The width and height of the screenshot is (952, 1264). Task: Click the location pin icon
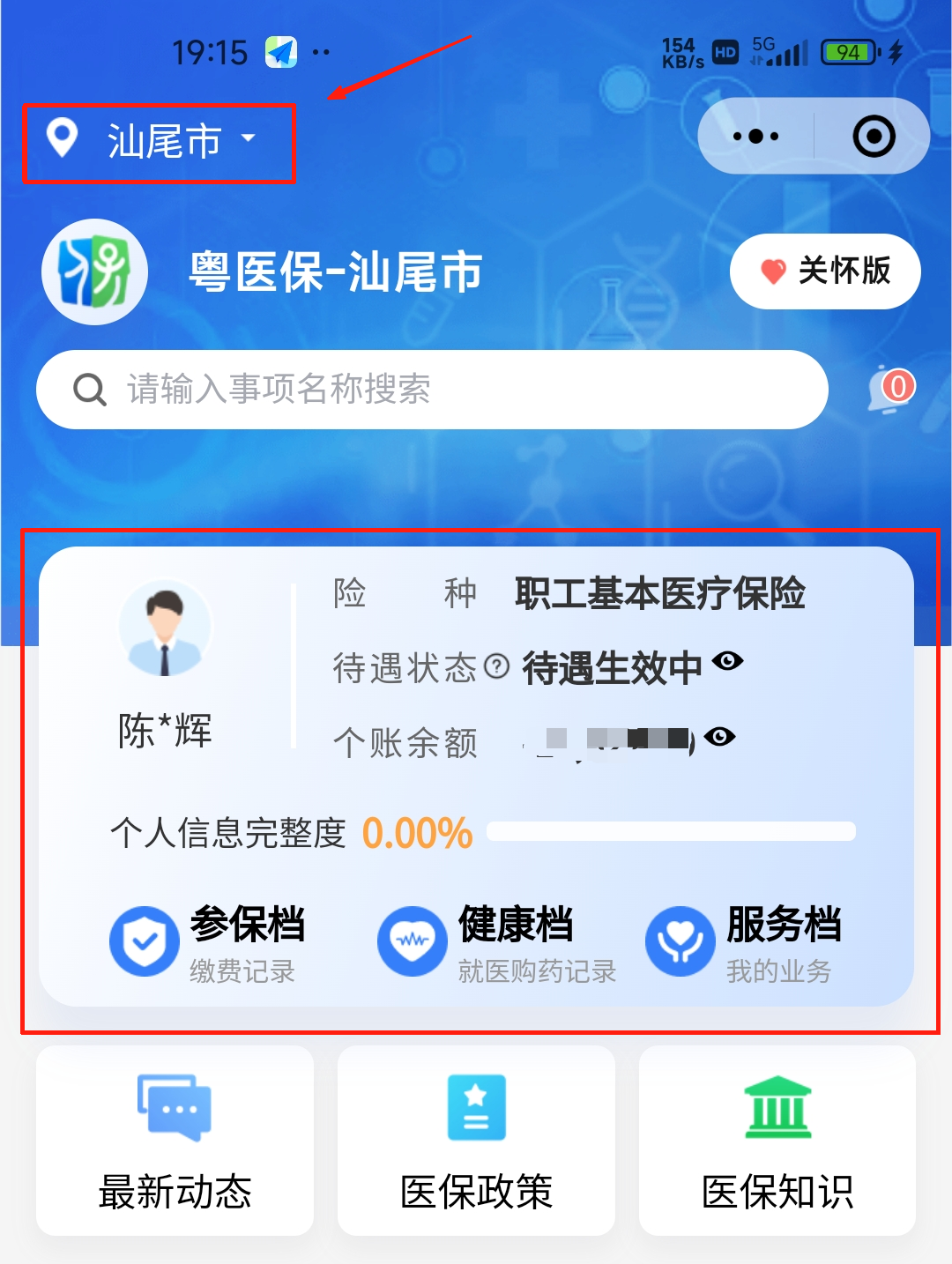click(62, 139)
